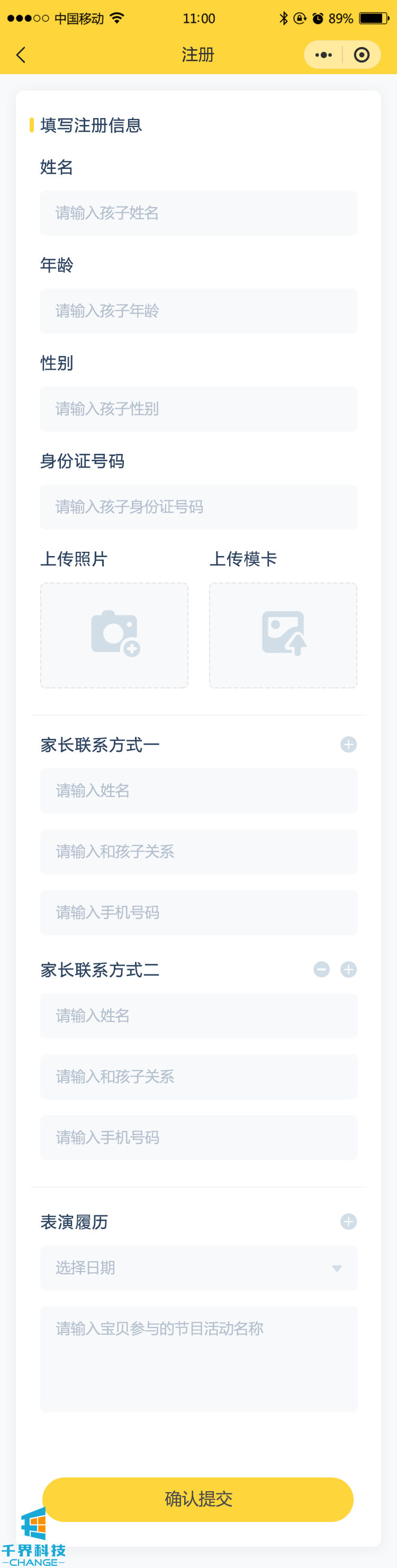The height and width of the screenshot is (1568, 397).
Task: Tap the name field under 家长联系方式一
Action: tap(198, 791)
